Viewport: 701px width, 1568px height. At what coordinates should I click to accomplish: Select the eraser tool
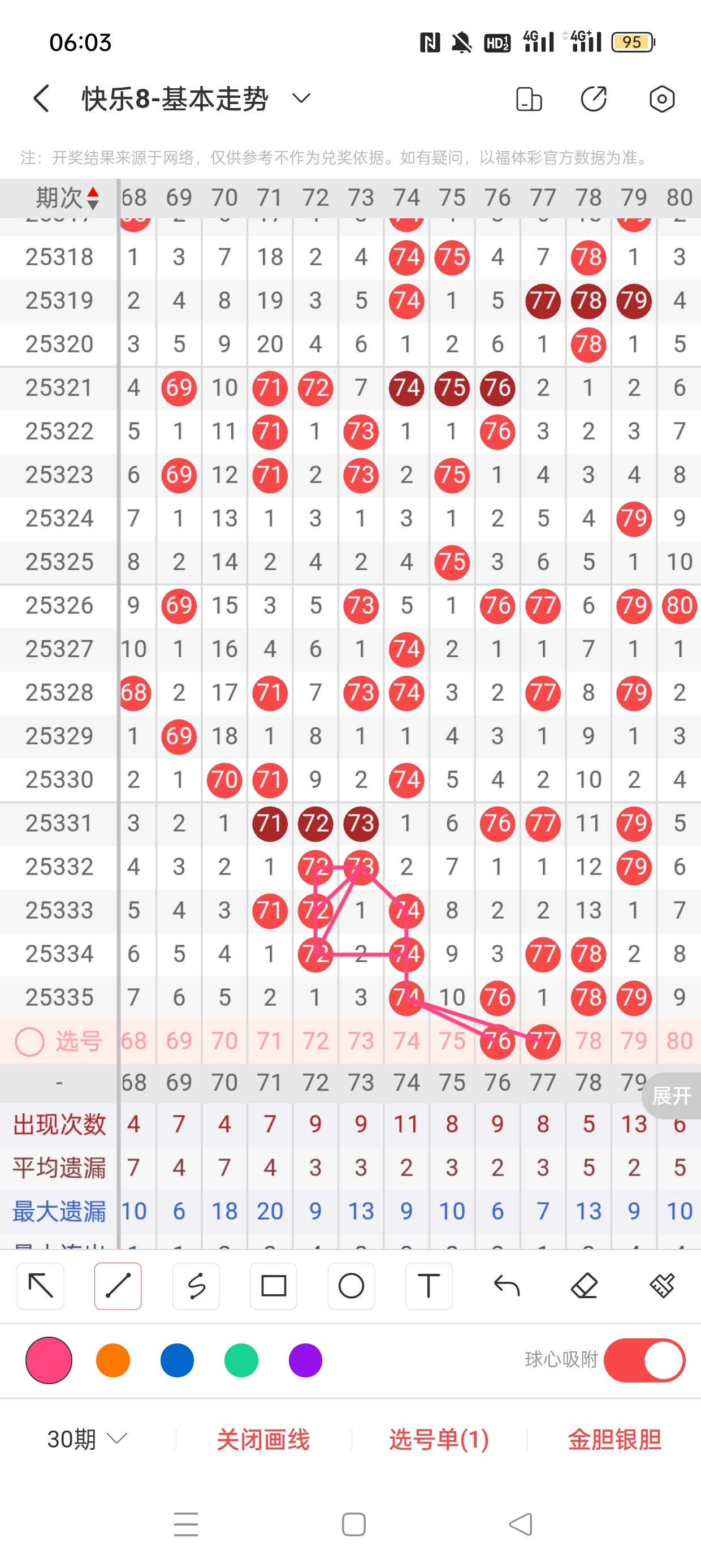(x=584, y=1286)
